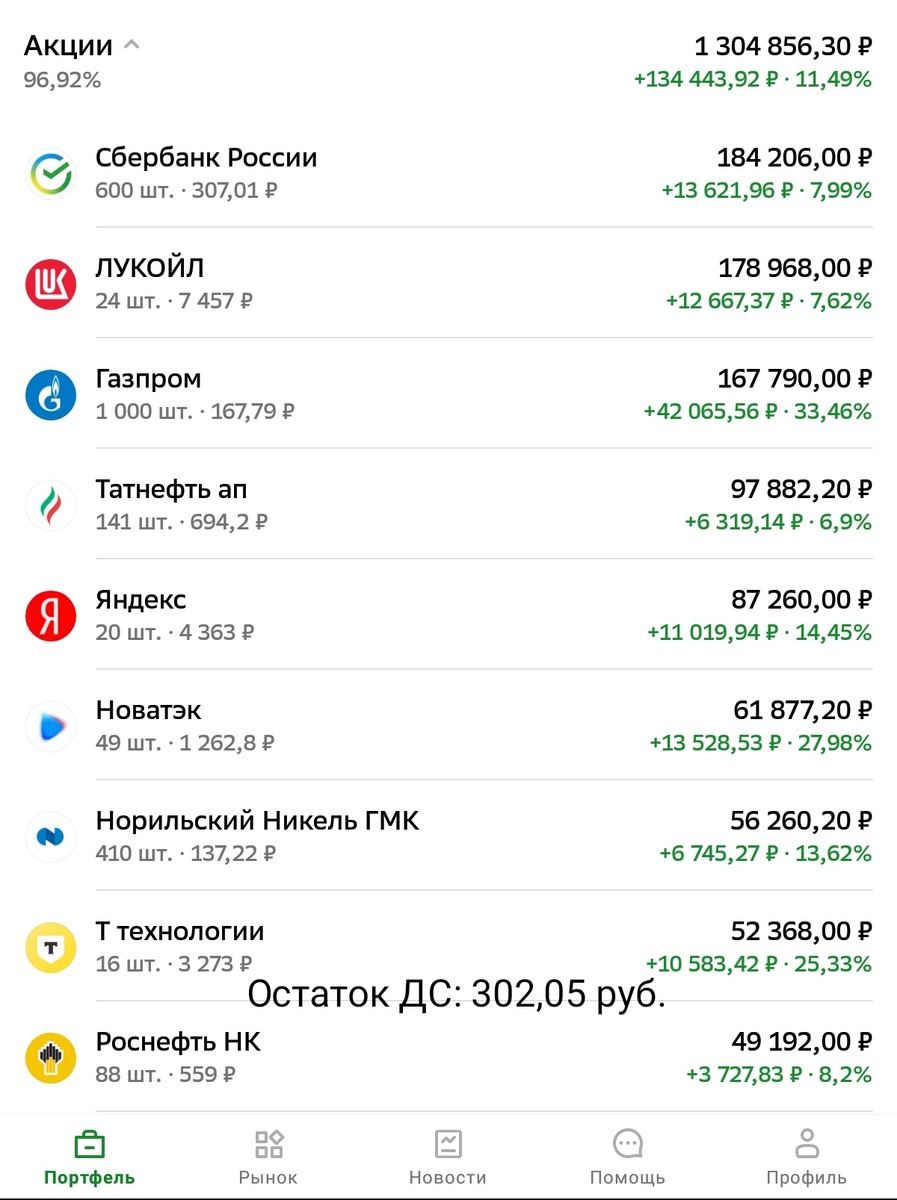Open the Сбербанк России position
This screenshot has height=1200, width=897.
[x=448, y=173]
